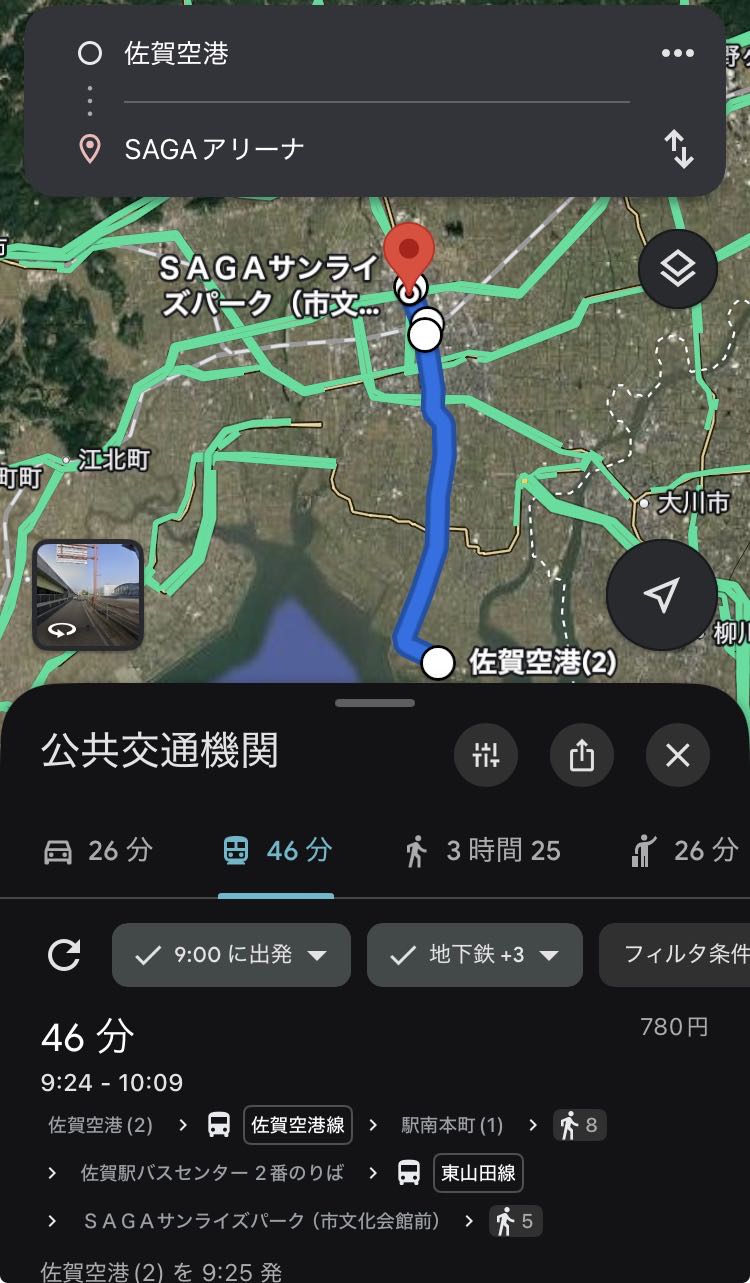Open the three-dot overflow menu
750x1283 pixels.
pyautogui.click(x=678, y=53)
